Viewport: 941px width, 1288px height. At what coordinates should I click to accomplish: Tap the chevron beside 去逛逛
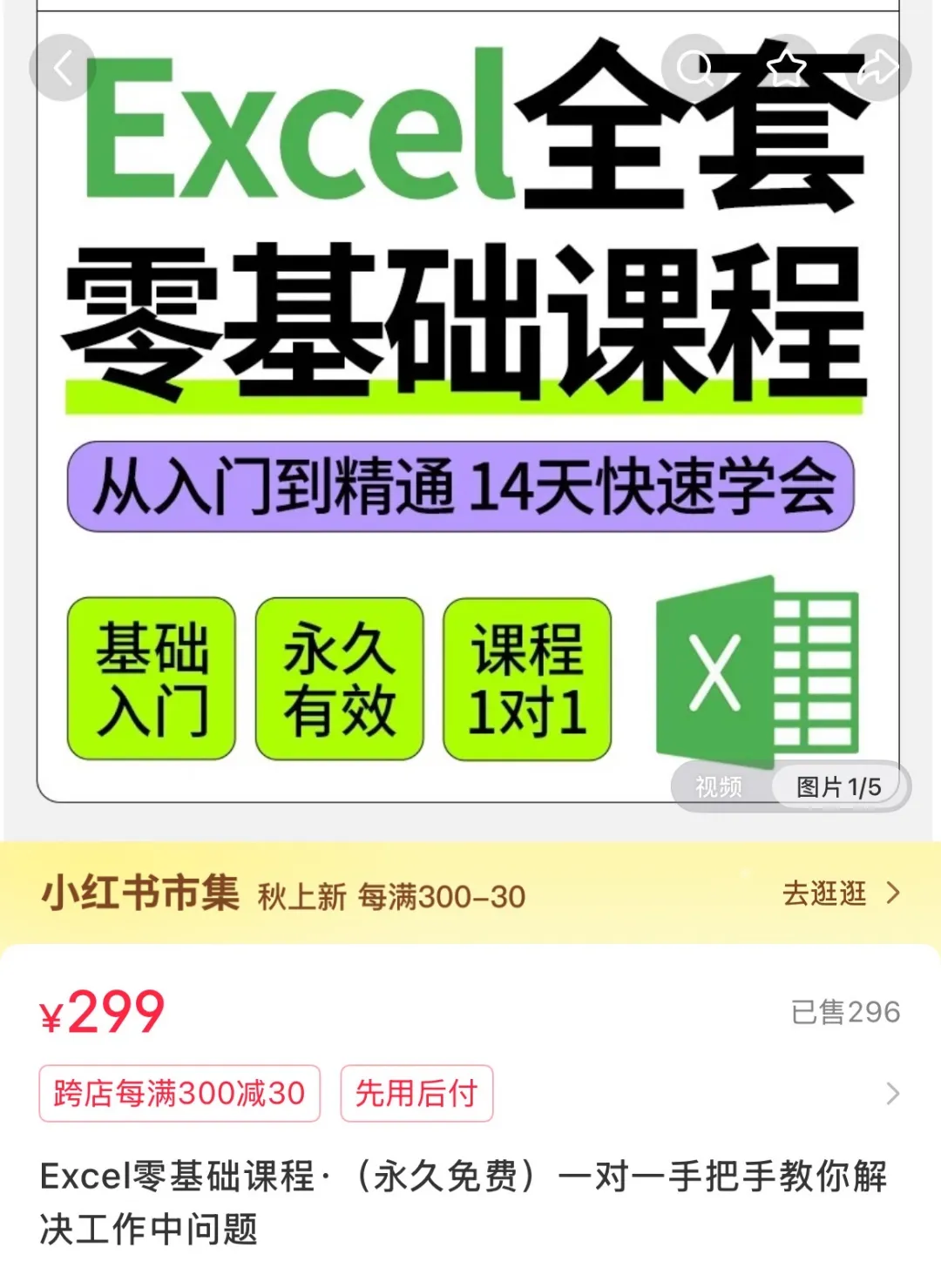pyautogui.click(x=890, y=895)
